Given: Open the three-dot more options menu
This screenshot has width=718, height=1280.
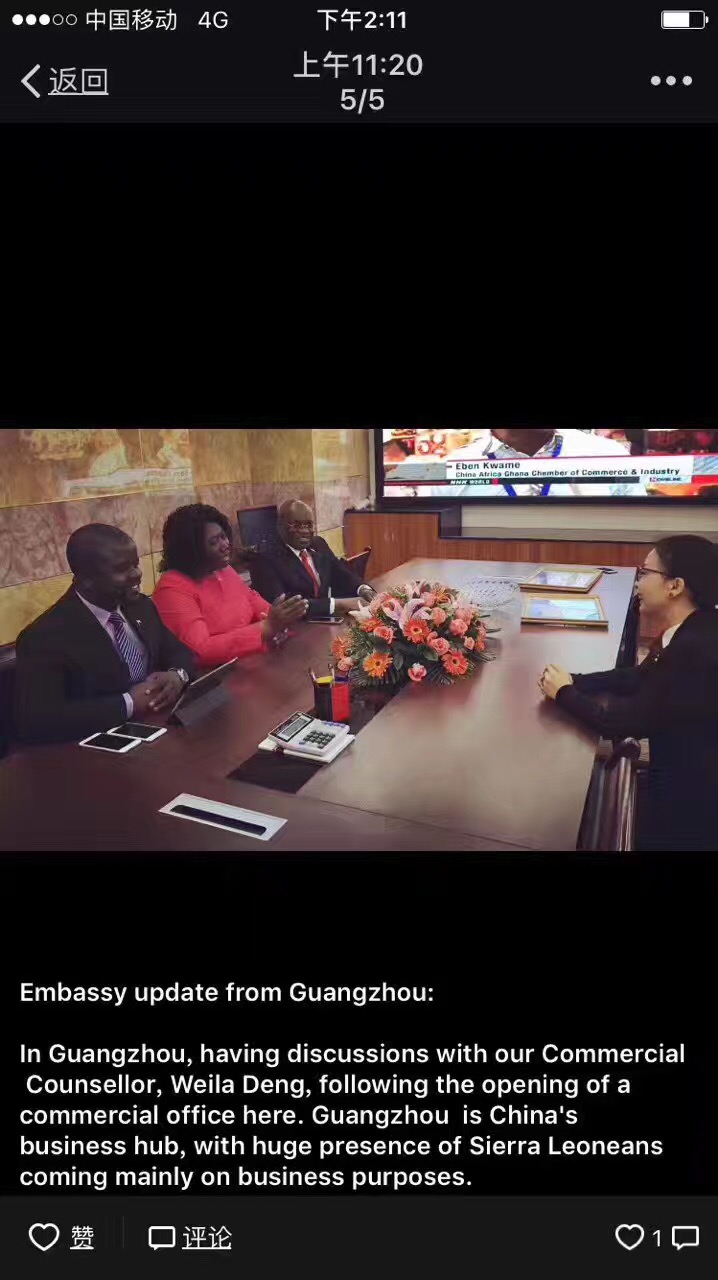Looking at the screenshot, I should [671, 81].
